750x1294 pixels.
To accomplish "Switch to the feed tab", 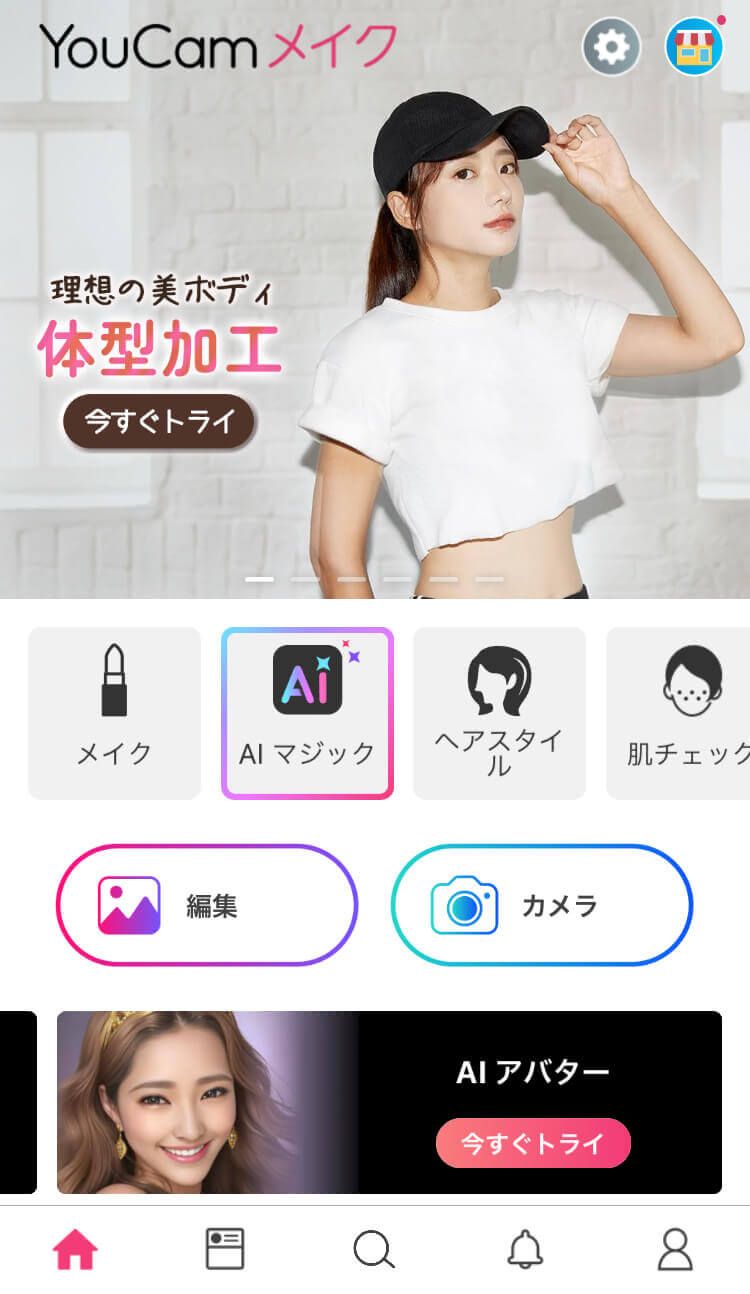I will 225,1250.
